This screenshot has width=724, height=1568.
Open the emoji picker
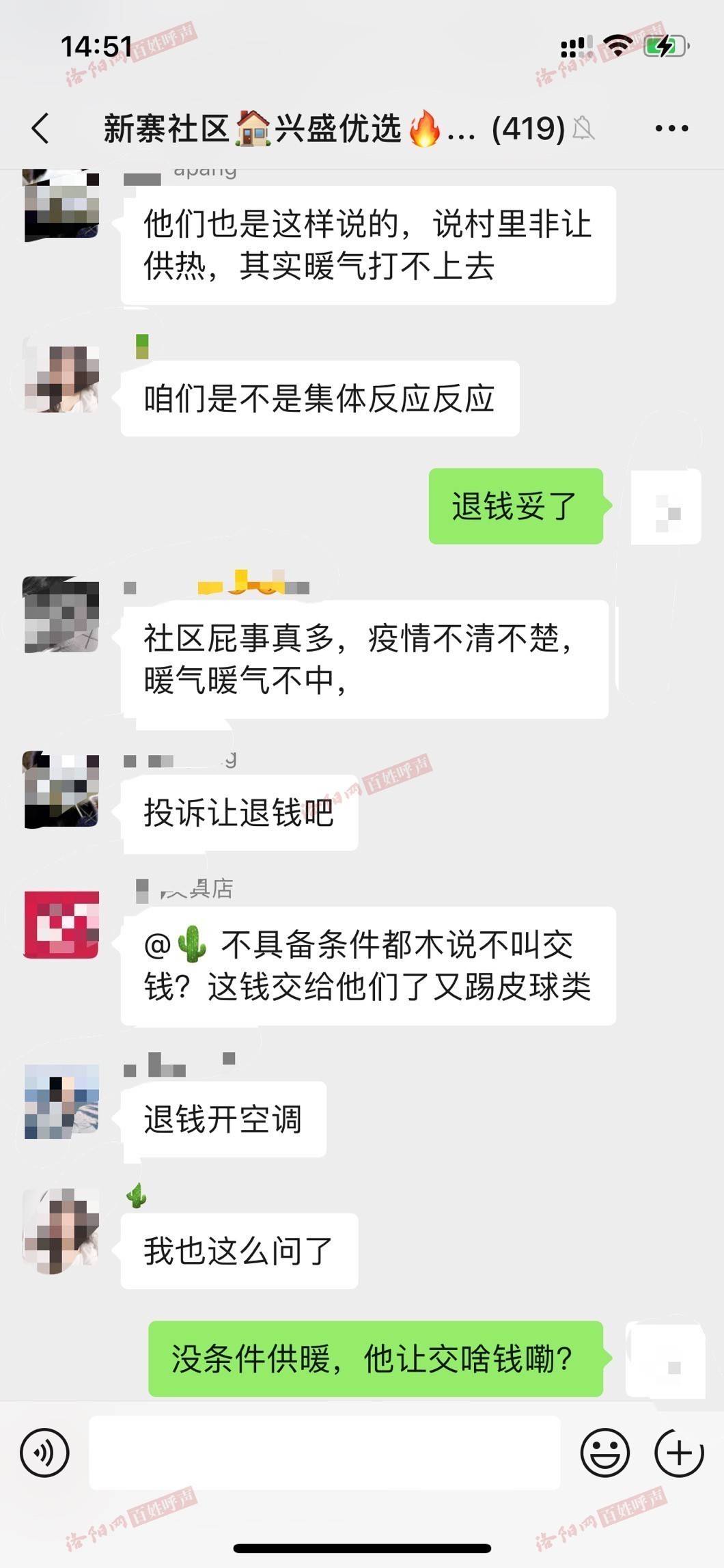(604, 1452)
